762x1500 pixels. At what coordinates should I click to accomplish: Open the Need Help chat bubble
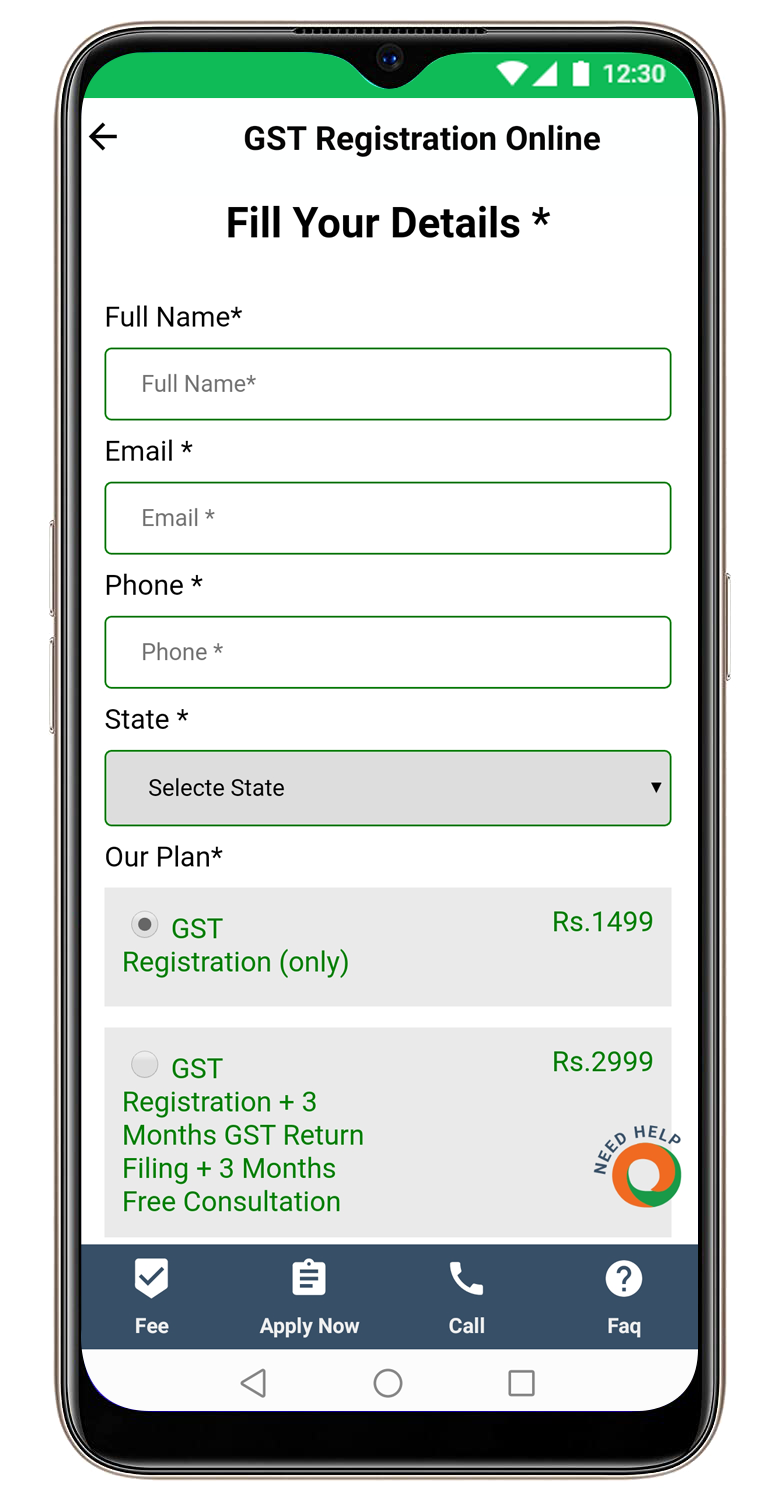click(x=645, y=1174)
